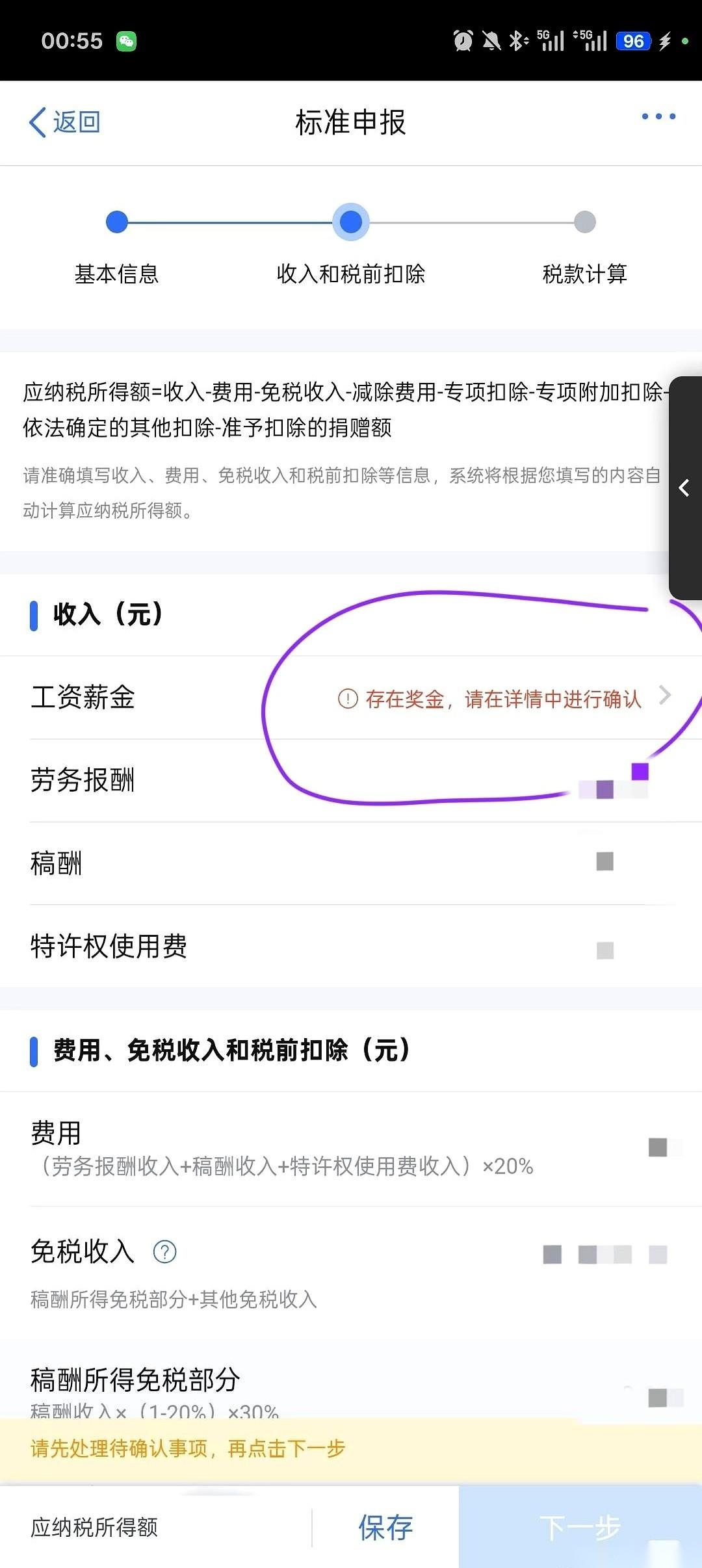This screenshot has height=1568, width=702.
Task: Tap the warning icon before 存在奖金 notice
Action: [346, 698]
